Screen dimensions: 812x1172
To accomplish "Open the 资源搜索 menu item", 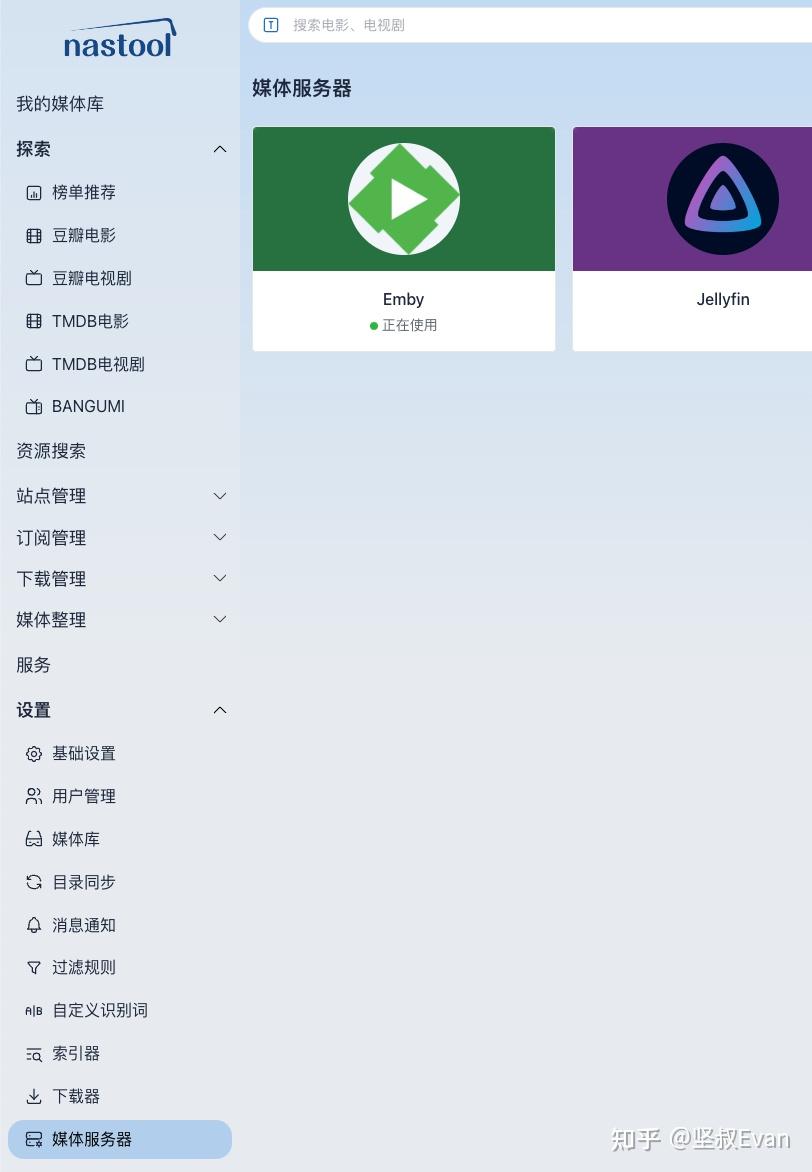I will pos(50,450).
